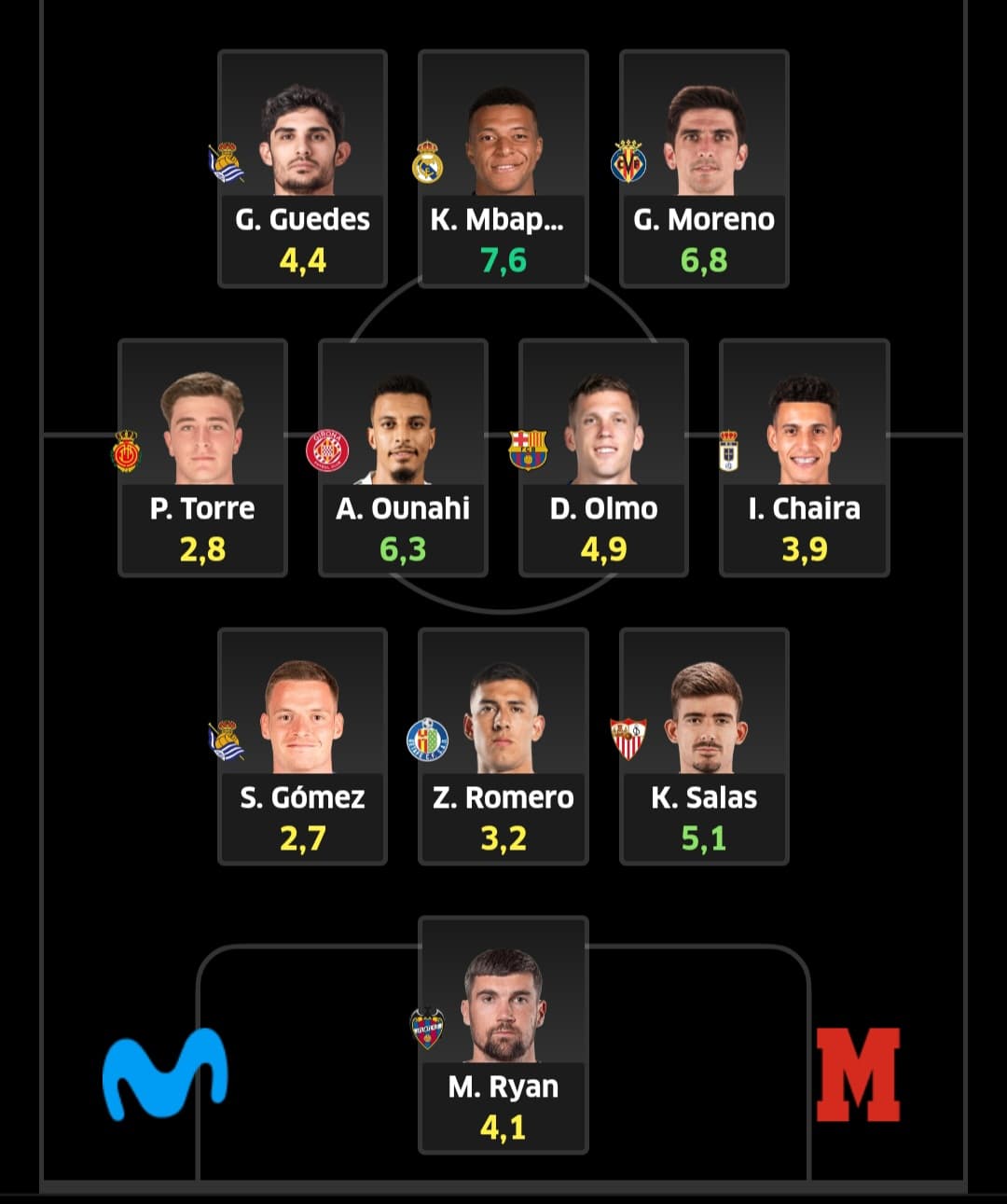Open G. Guedes player card
This screenshot has height=1204, width=1007.
302,169
